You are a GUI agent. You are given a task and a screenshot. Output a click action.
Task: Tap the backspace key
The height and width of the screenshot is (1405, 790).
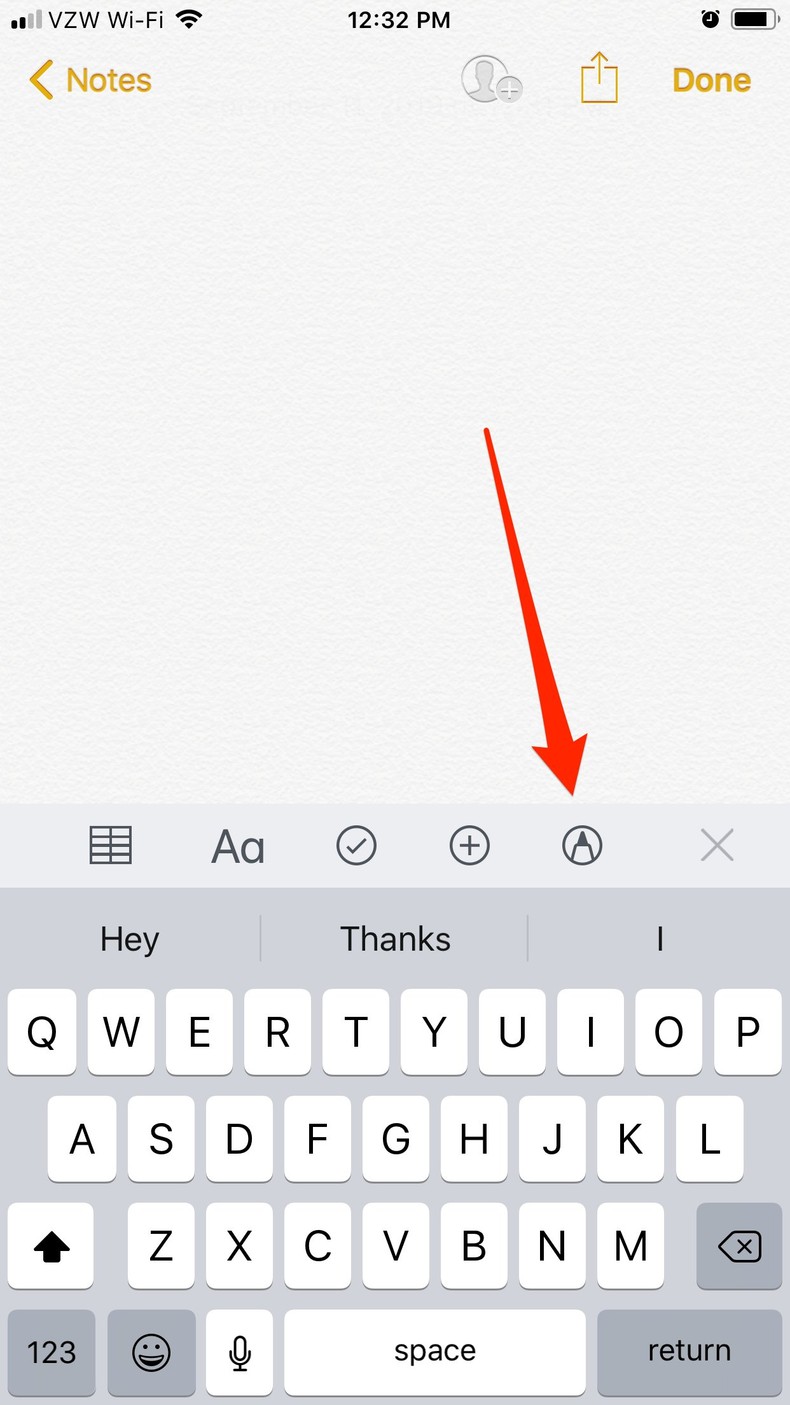click(739, 1246)
